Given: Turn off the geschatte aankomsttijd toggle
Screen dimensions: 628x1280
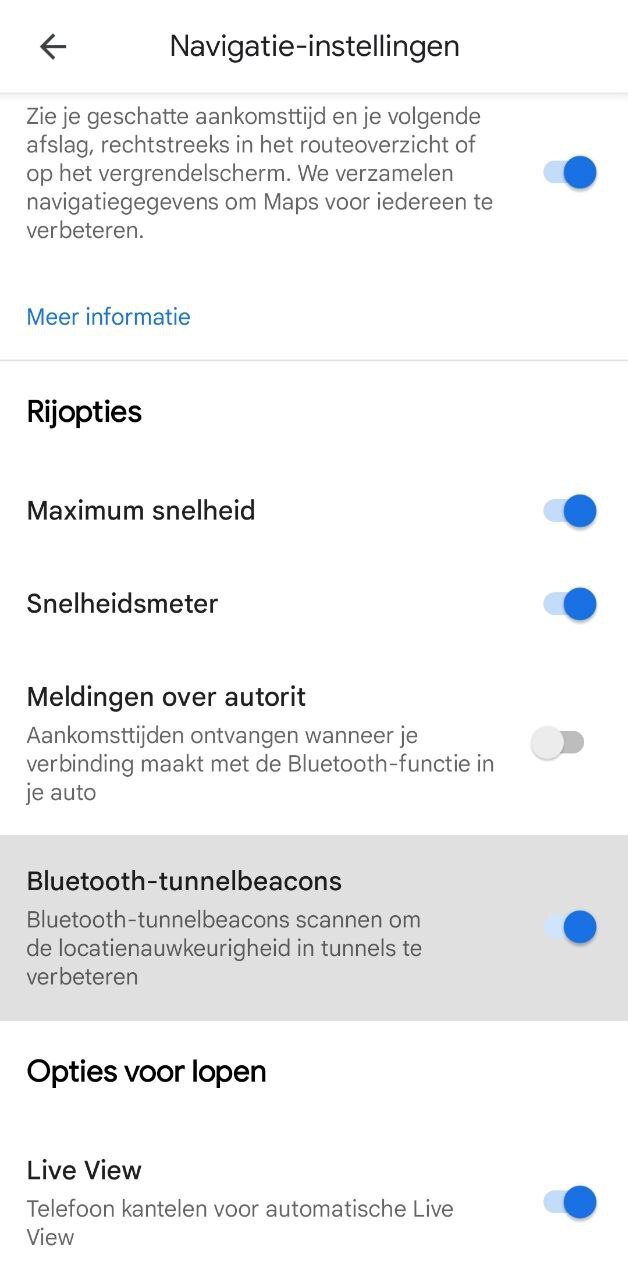Looking at the screenshot, I should [x=570, y=173].
